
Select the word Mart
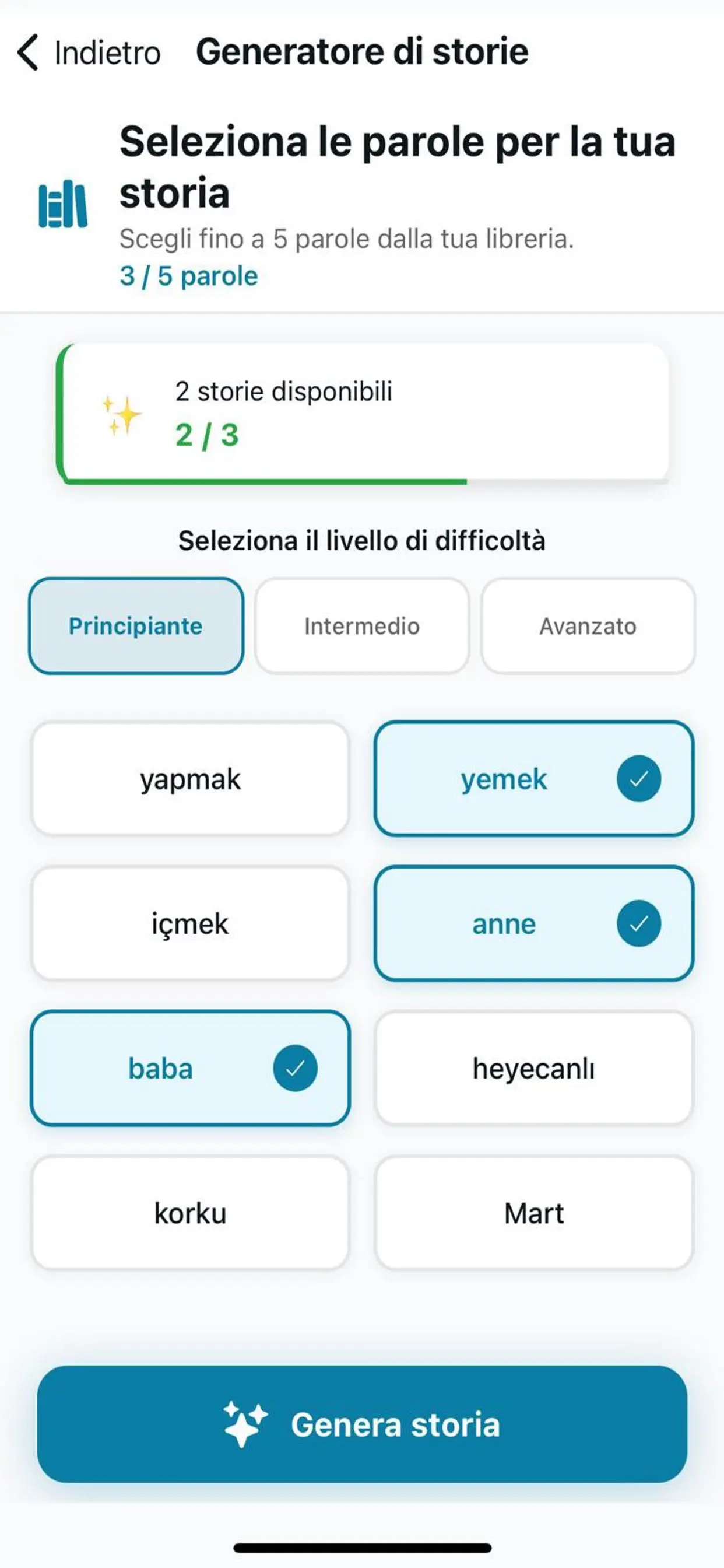(x=533, y=1213)
